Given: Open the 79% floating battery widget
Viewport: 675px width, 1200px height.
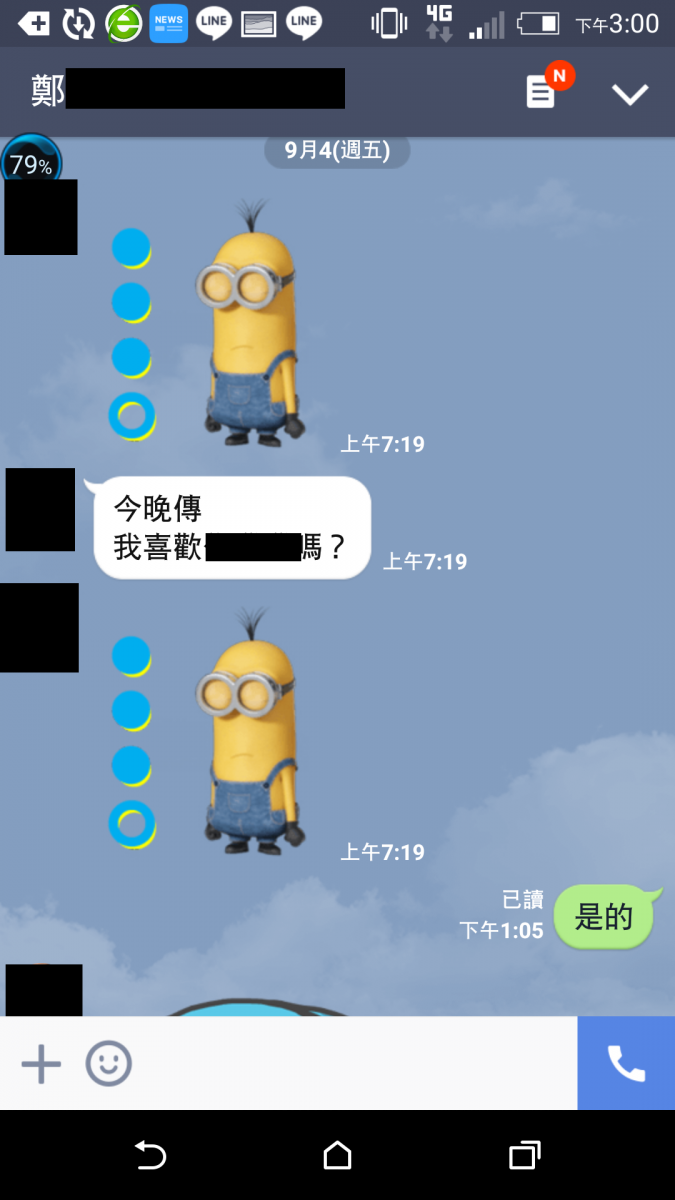Looking at the screenshot, I should pos(31,163).
